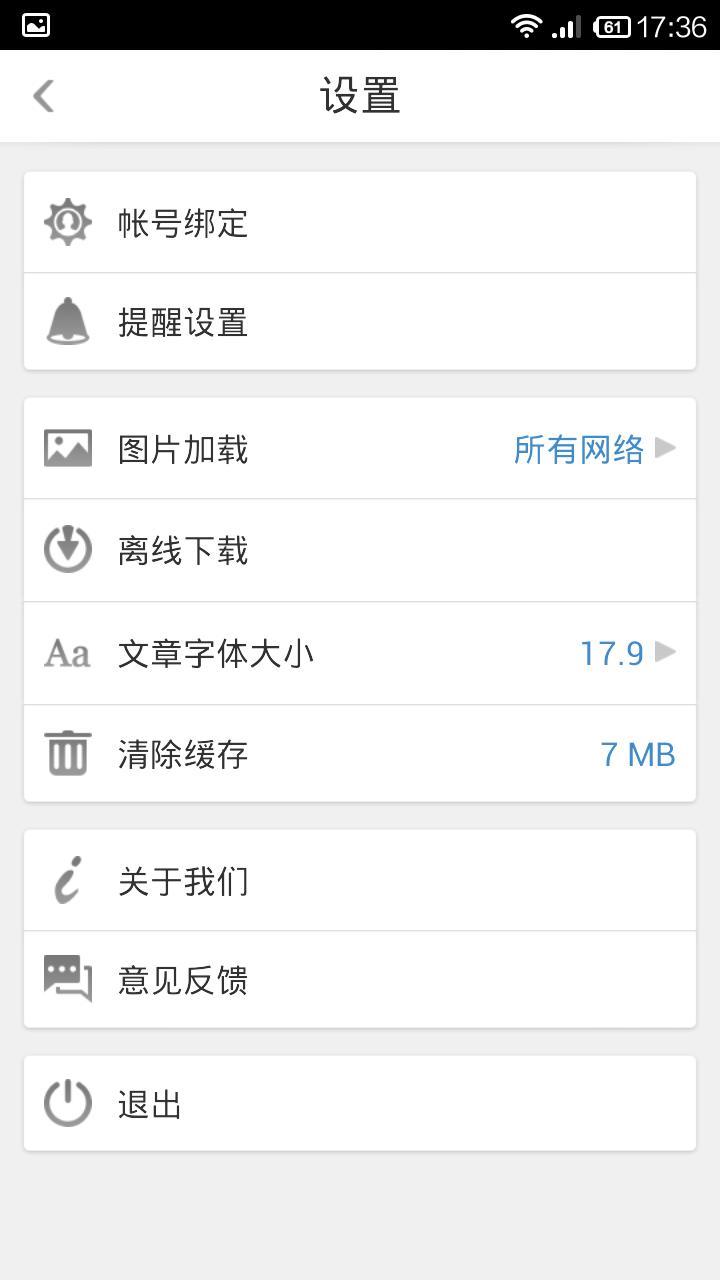
Task: Open 离线下载 offline download
Action: point(360,550)
